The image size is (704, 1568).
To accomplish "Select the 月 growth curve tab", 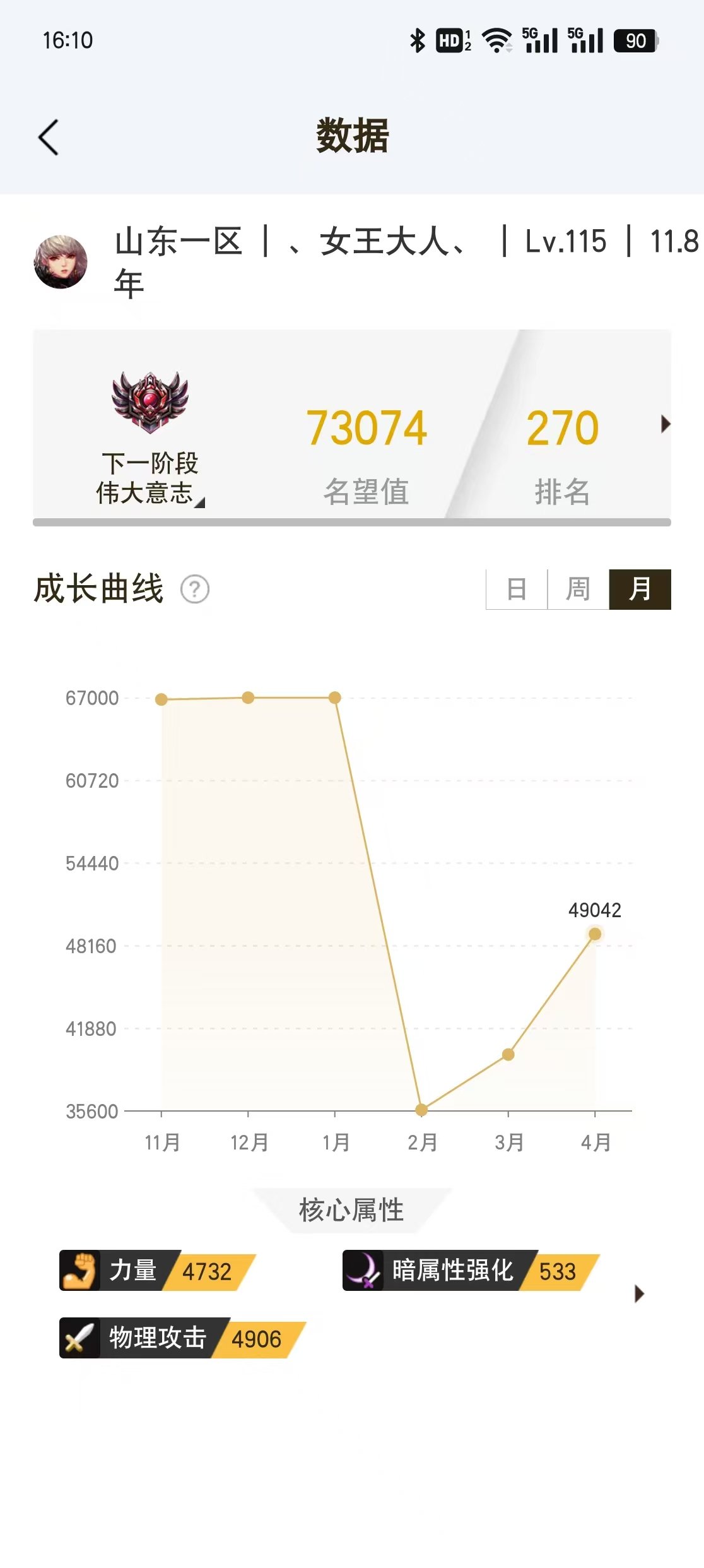I will (640, 589).
